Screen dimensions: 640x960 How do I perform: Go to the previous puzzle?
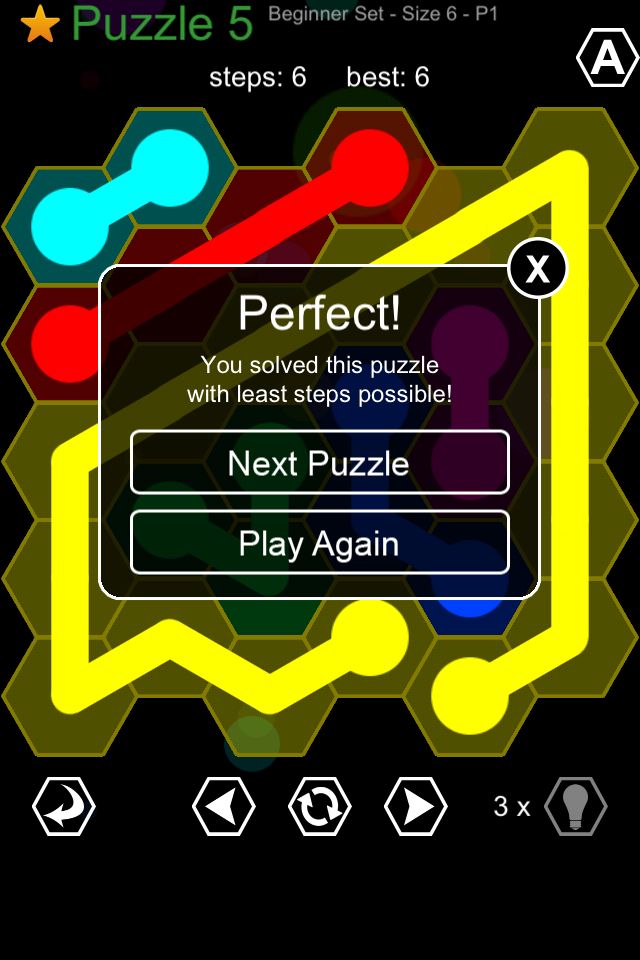223,806
